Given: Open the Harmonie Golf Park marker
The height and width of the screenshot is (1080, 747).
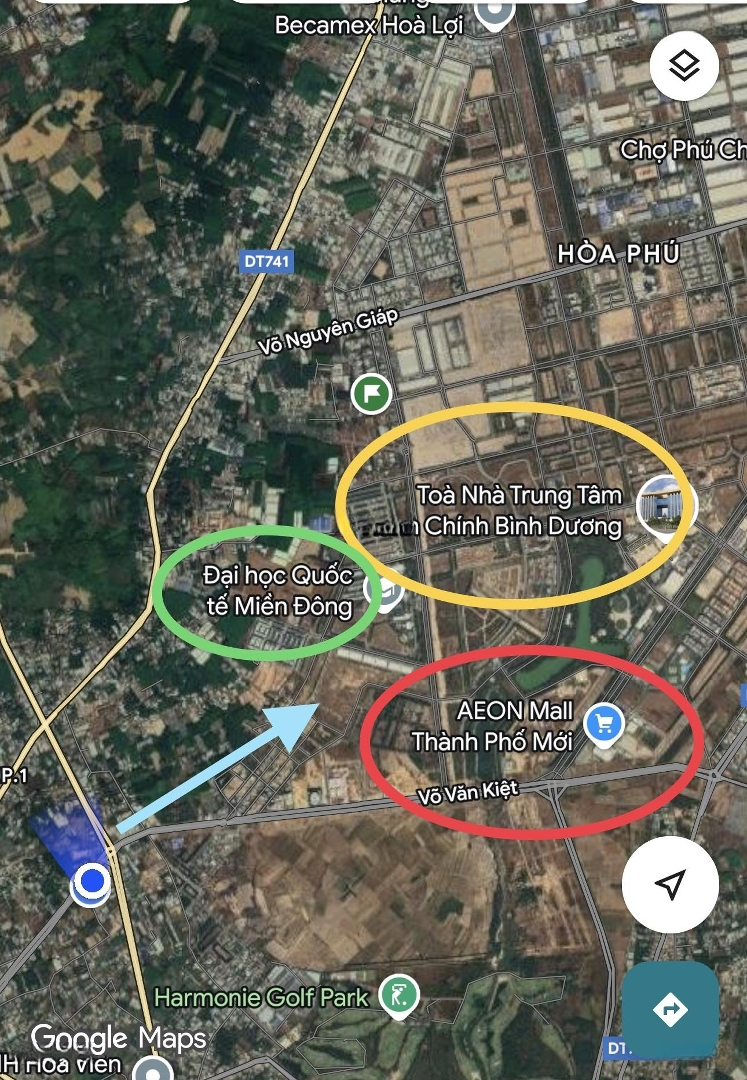Looking at the screenshot, I should pos(401,995).
